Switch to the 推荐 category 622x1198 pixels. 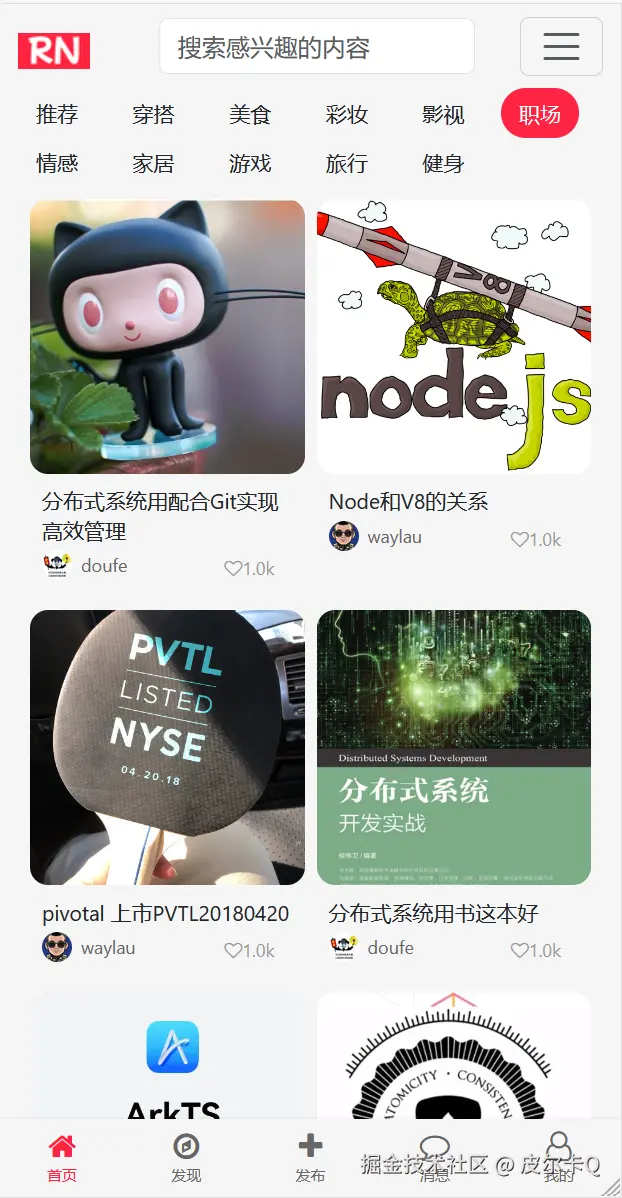tap(57, 115)
